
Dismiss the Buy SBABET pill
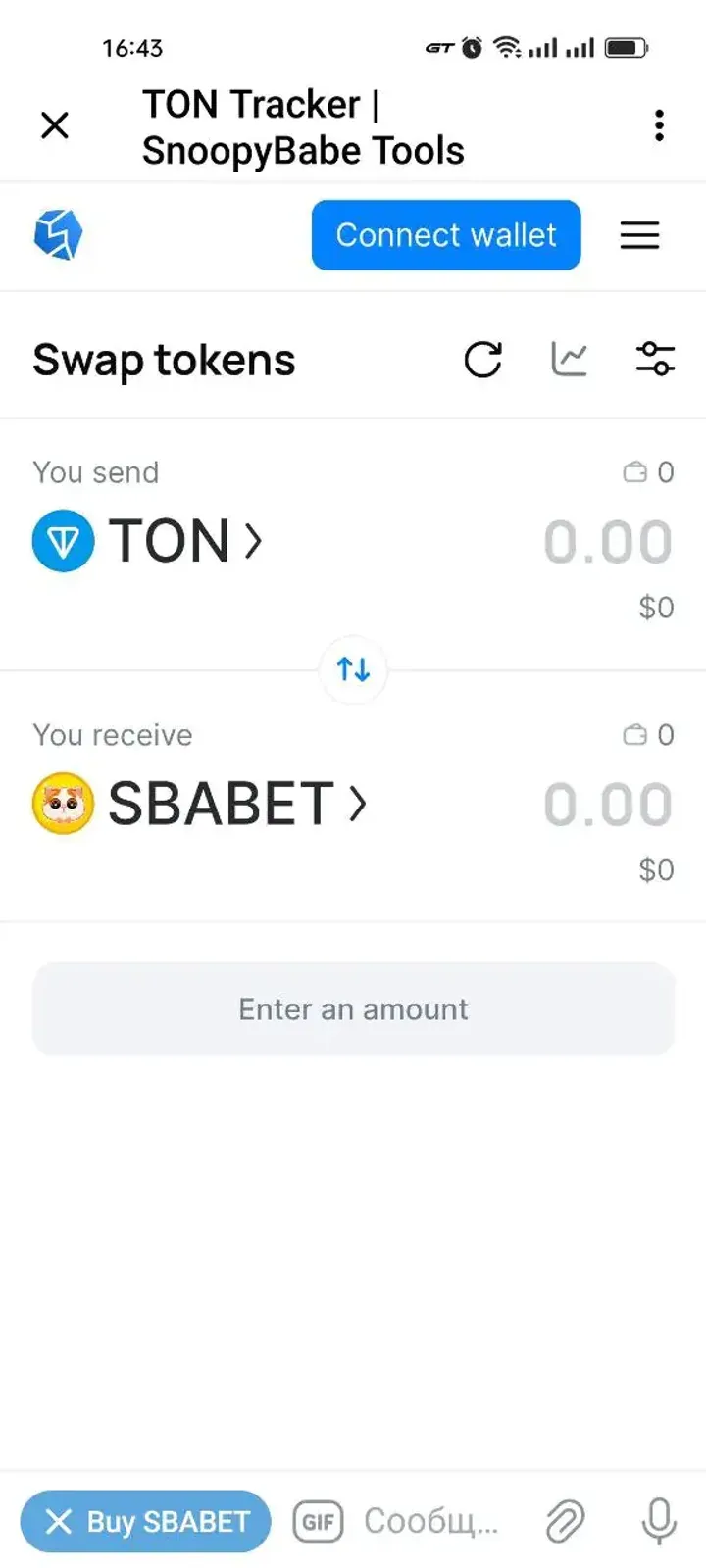click(60, 1522)
